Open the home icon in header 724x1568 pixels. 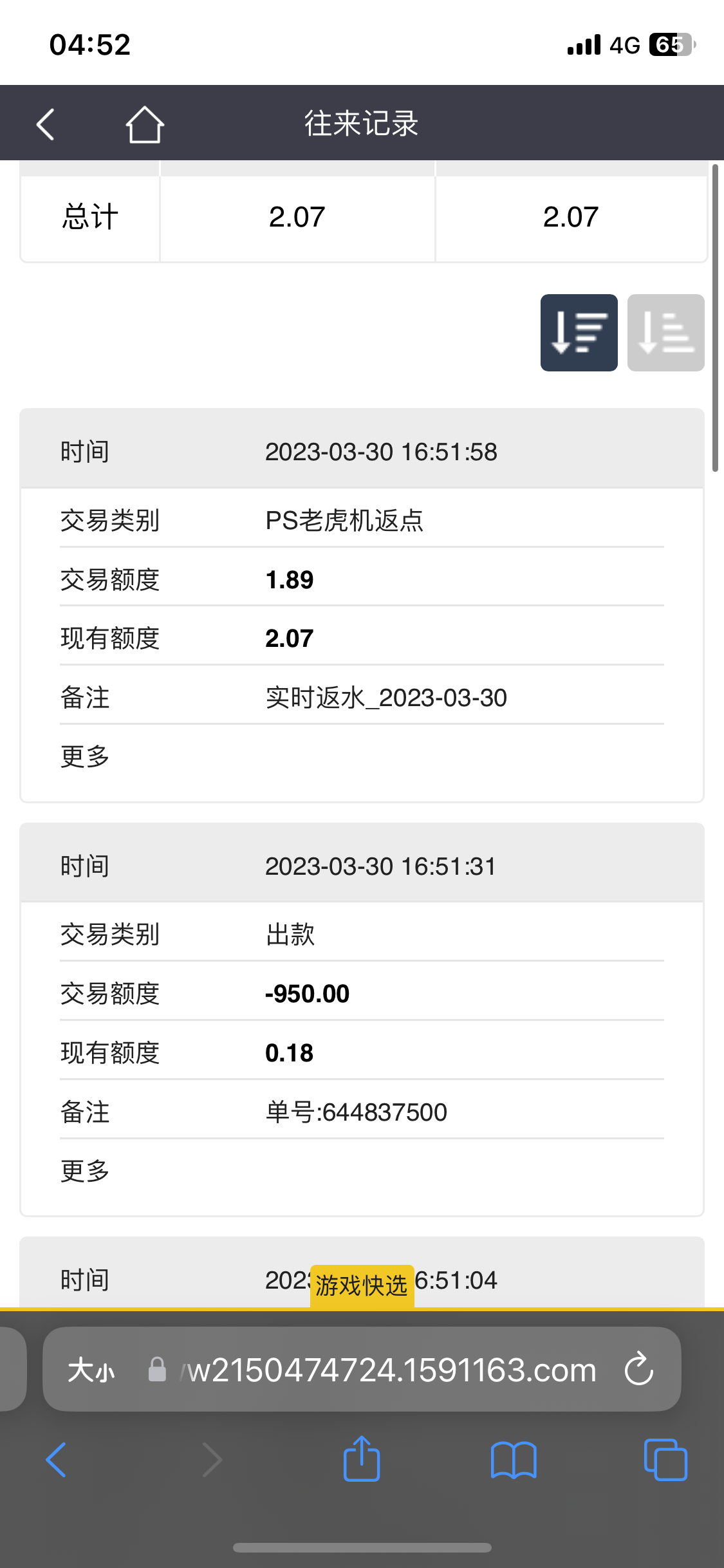144,124
